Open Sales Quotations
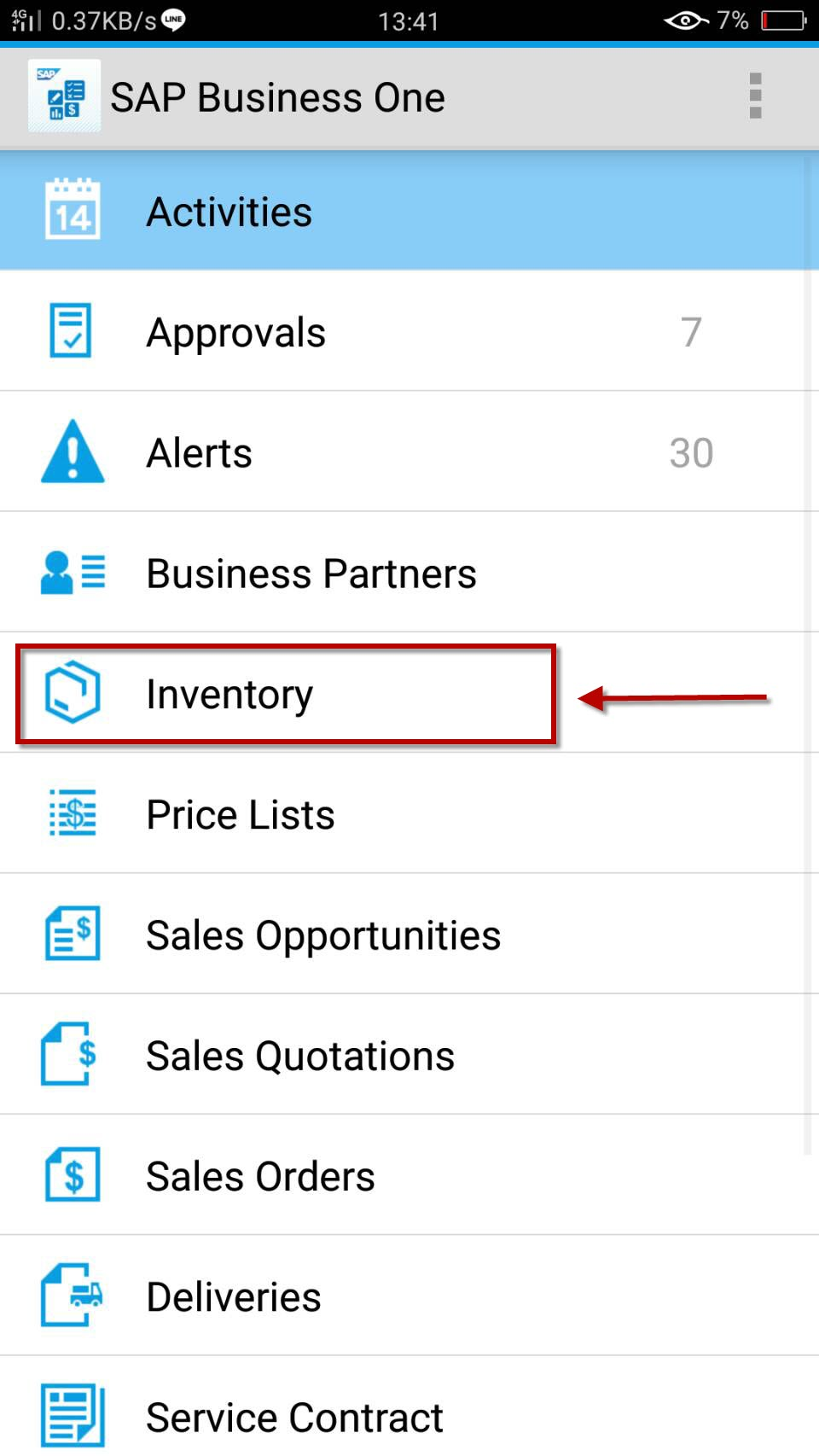 tap(409, 1054)
